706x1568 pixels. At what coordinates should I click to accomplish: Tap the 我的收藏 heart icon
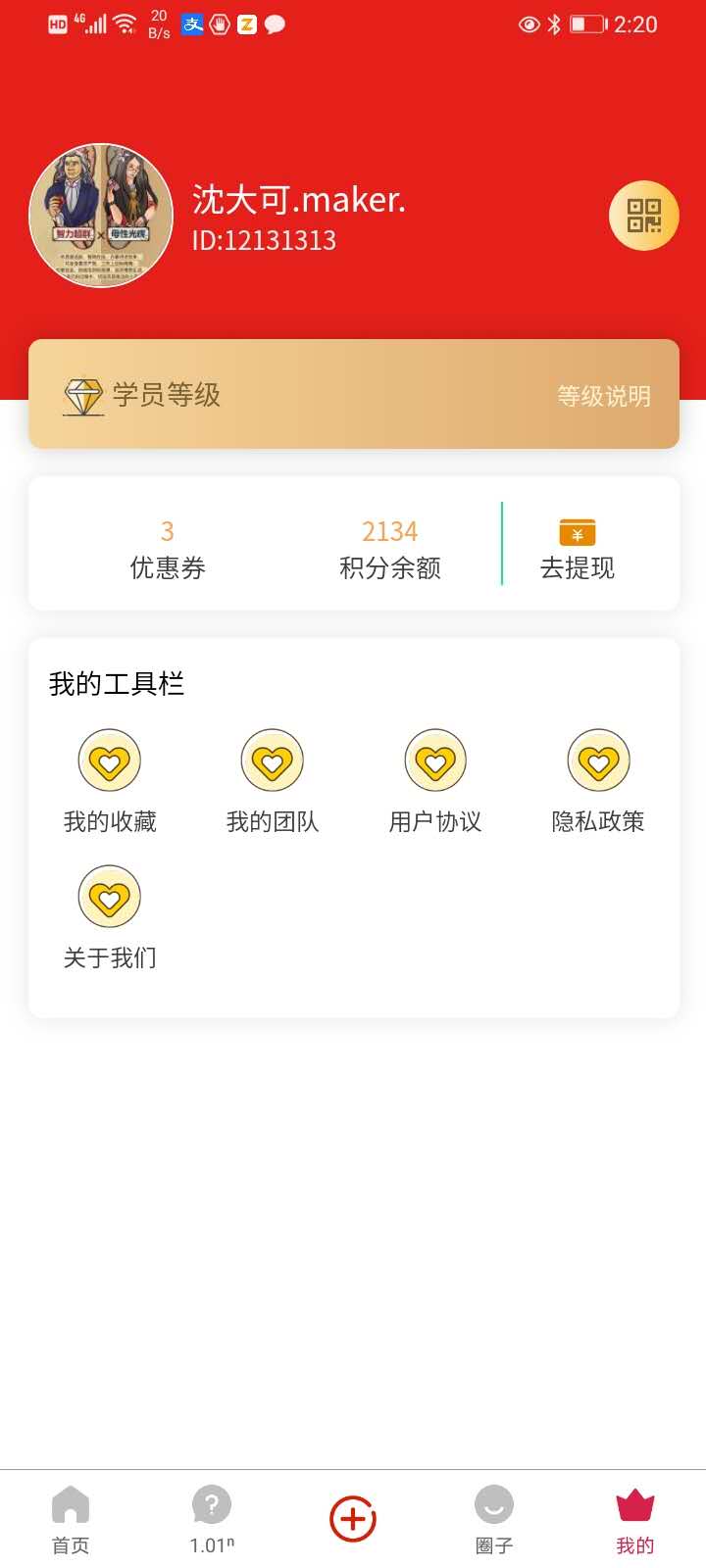(x=109, y=760)
